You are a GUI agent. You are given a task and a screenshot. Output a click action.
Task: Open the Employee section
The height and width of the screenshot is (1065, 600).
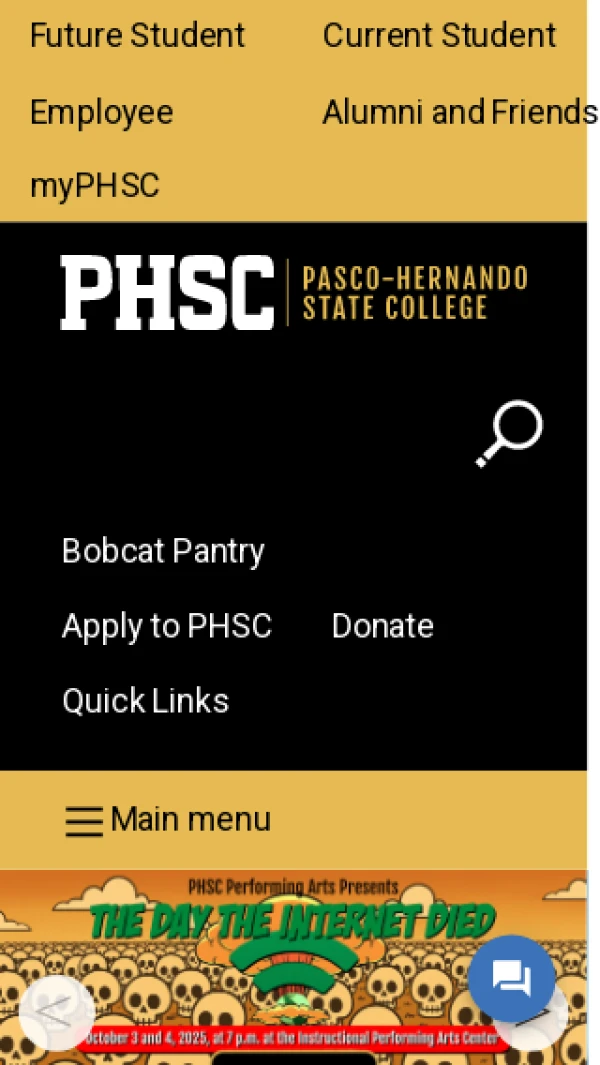coord(101,112)
